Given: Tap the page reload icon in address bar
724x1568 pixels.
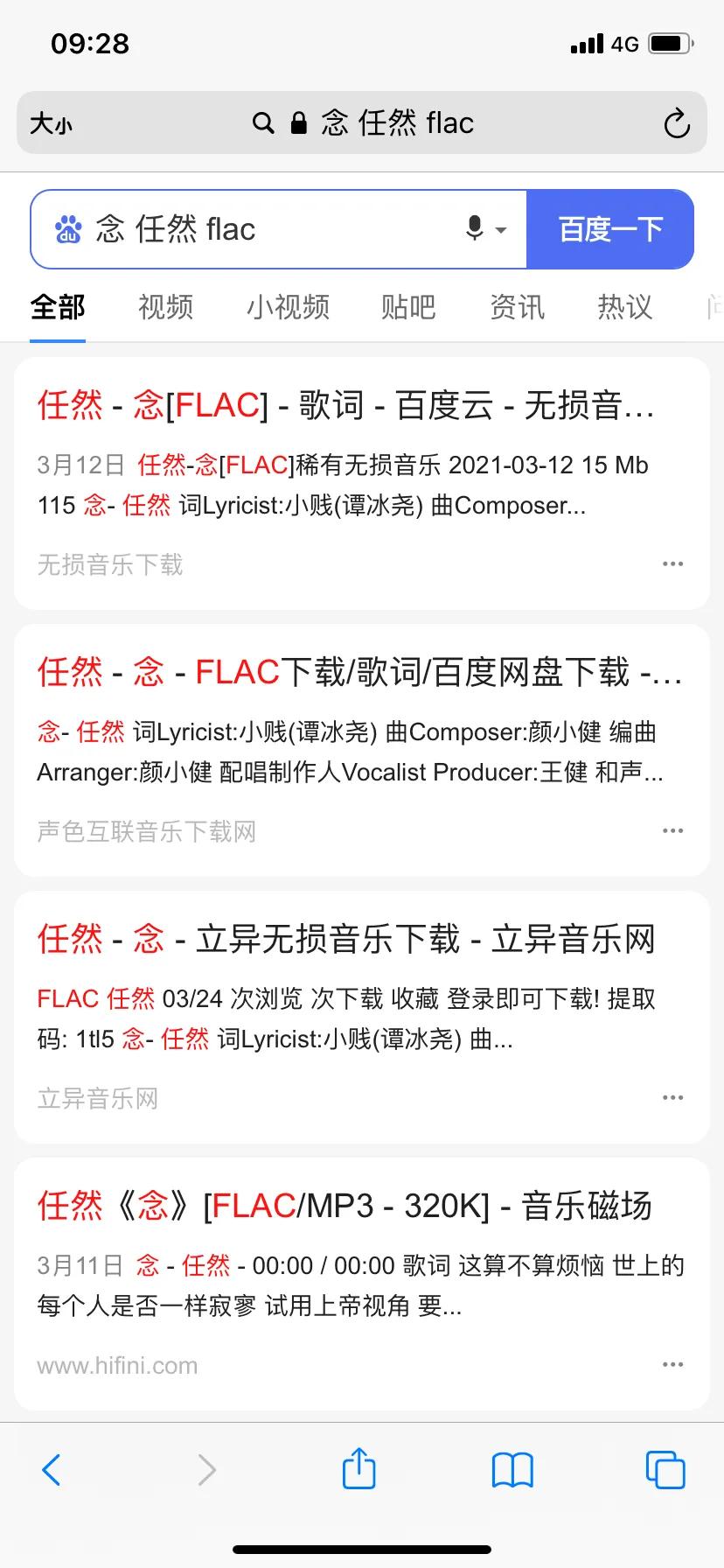Looking at the screenshot, I should (677, 122).
